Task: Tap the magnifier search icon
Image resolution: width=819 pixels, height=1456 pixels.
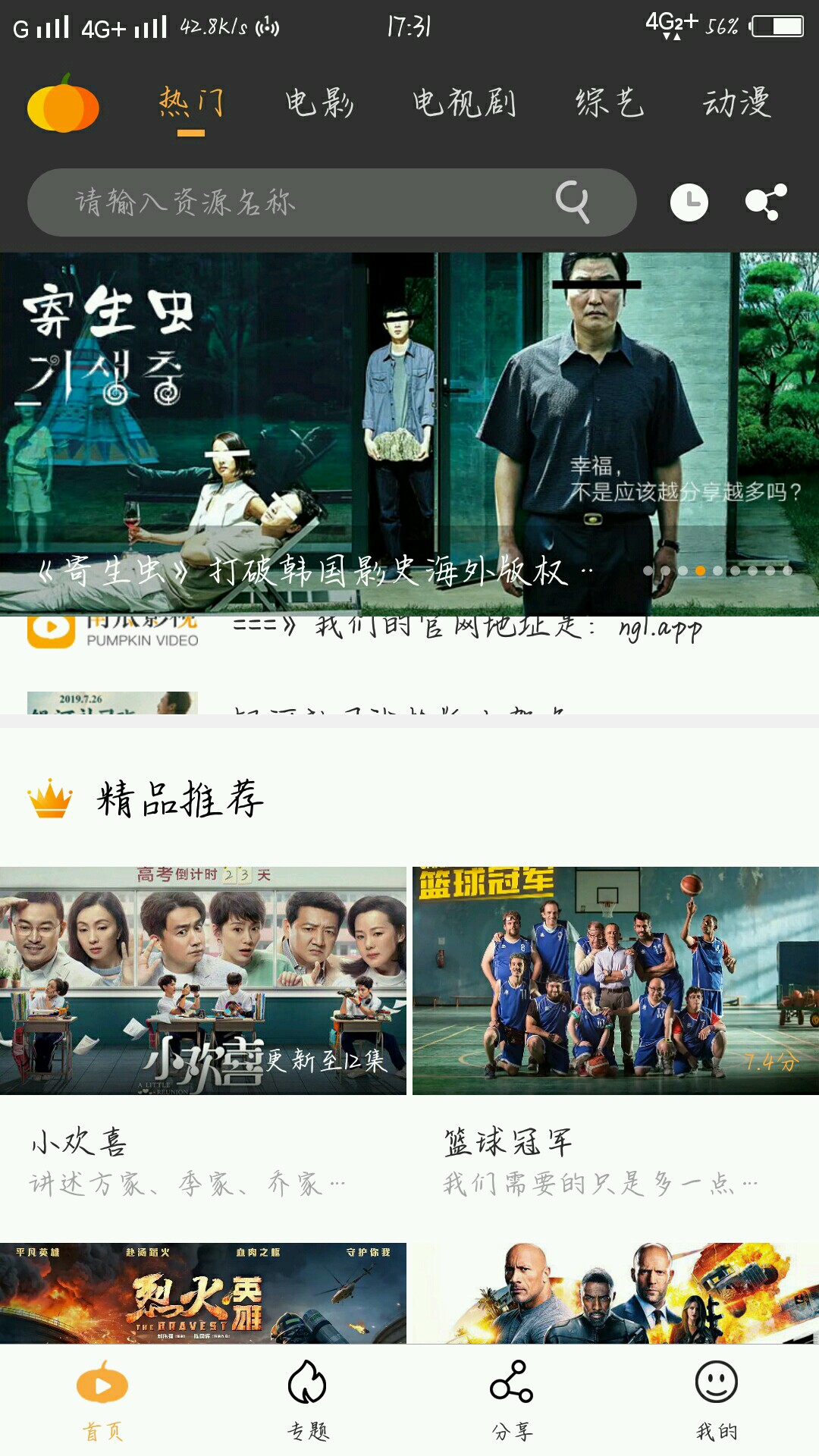Action: coord(573,202)
